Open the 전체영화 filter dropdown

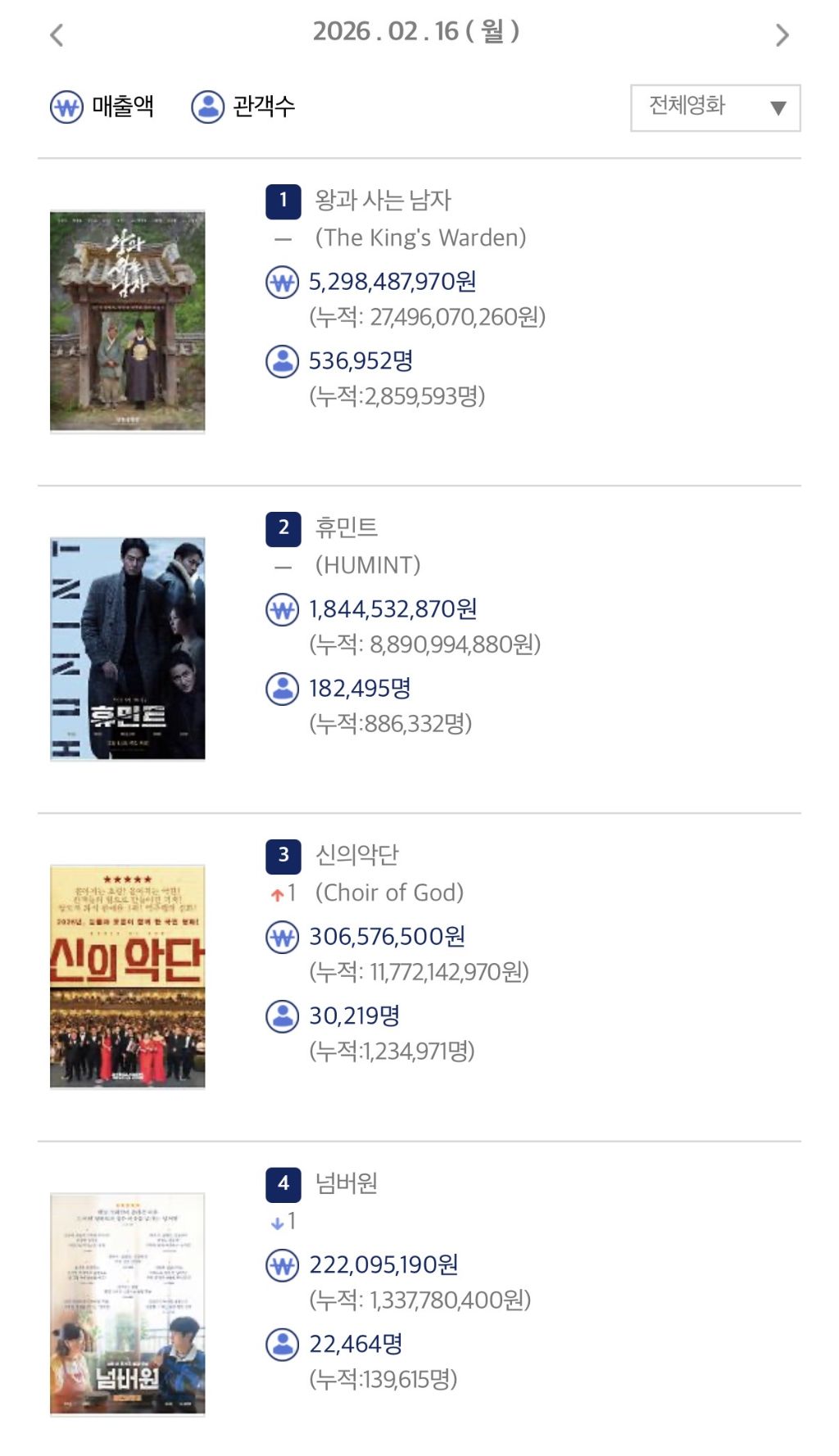[714, 107]
